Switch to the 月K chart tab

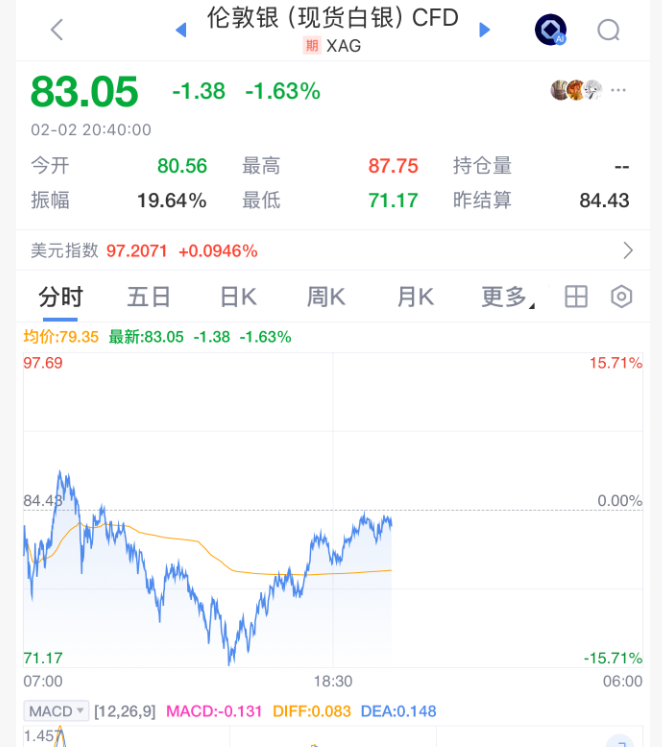click(415, 297)
